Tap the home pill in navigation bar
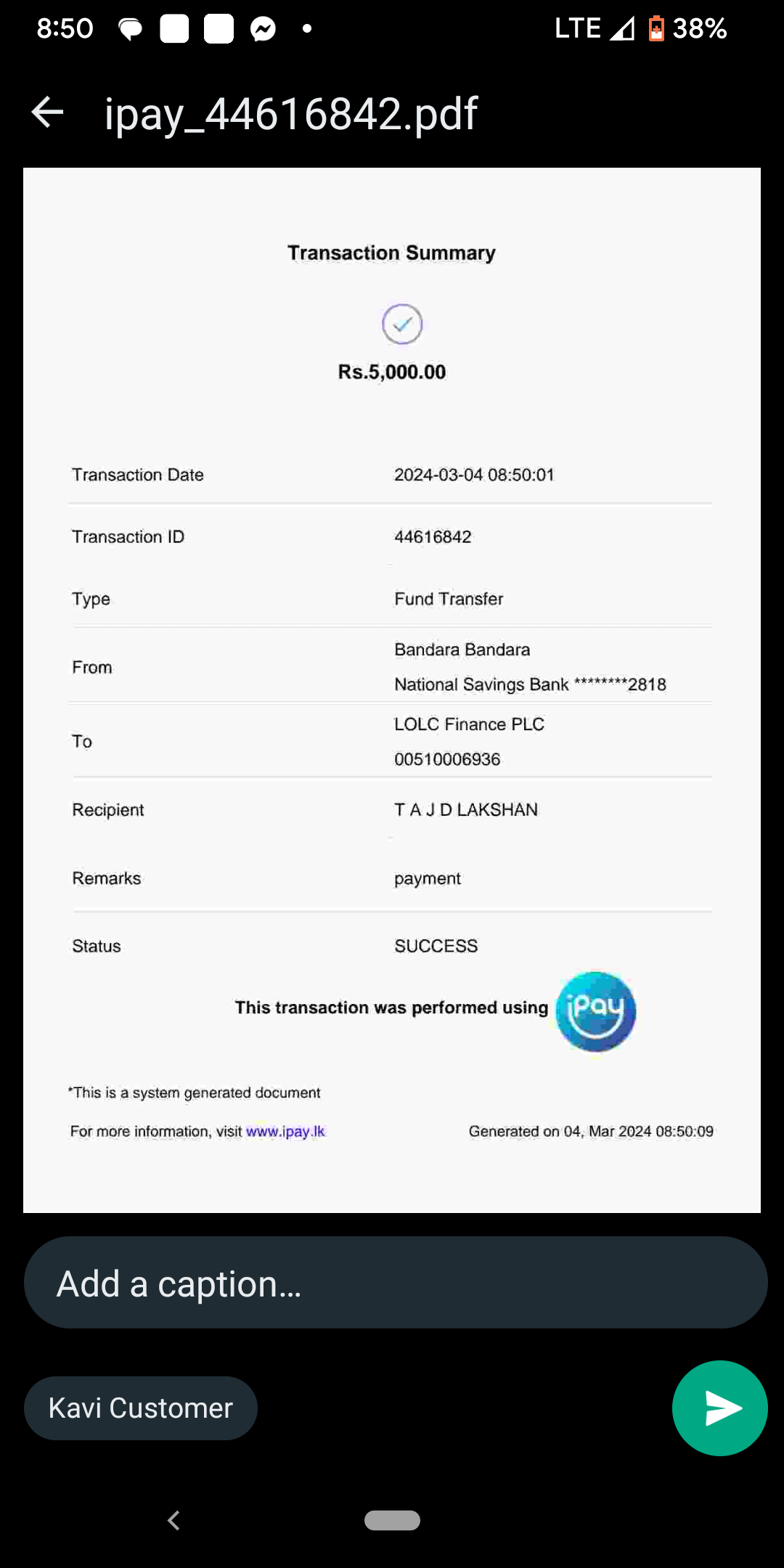The image size is (784, 1568). [x=392, y=1520]
